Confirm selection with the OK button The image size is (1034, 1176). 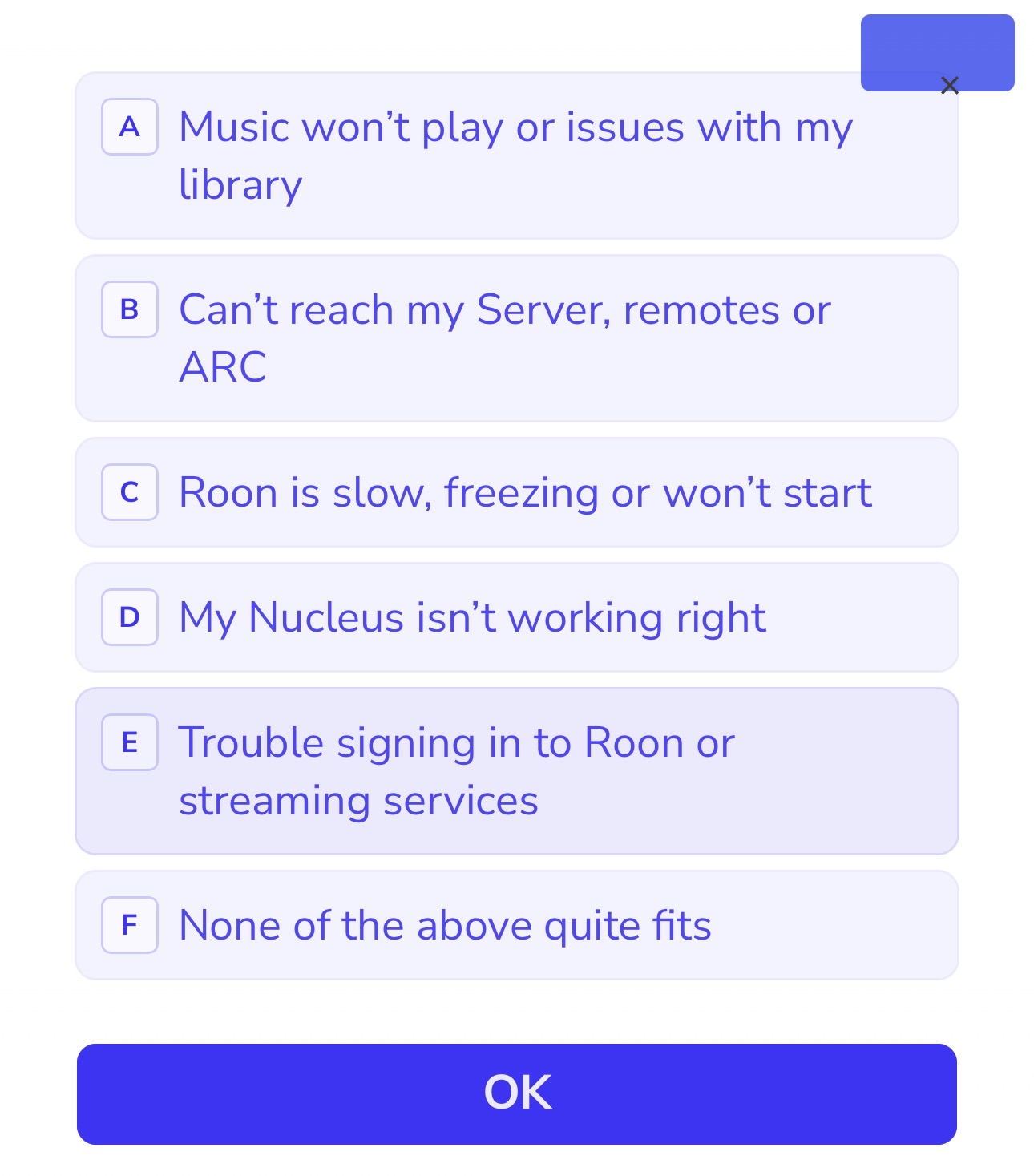point(516,1093)
